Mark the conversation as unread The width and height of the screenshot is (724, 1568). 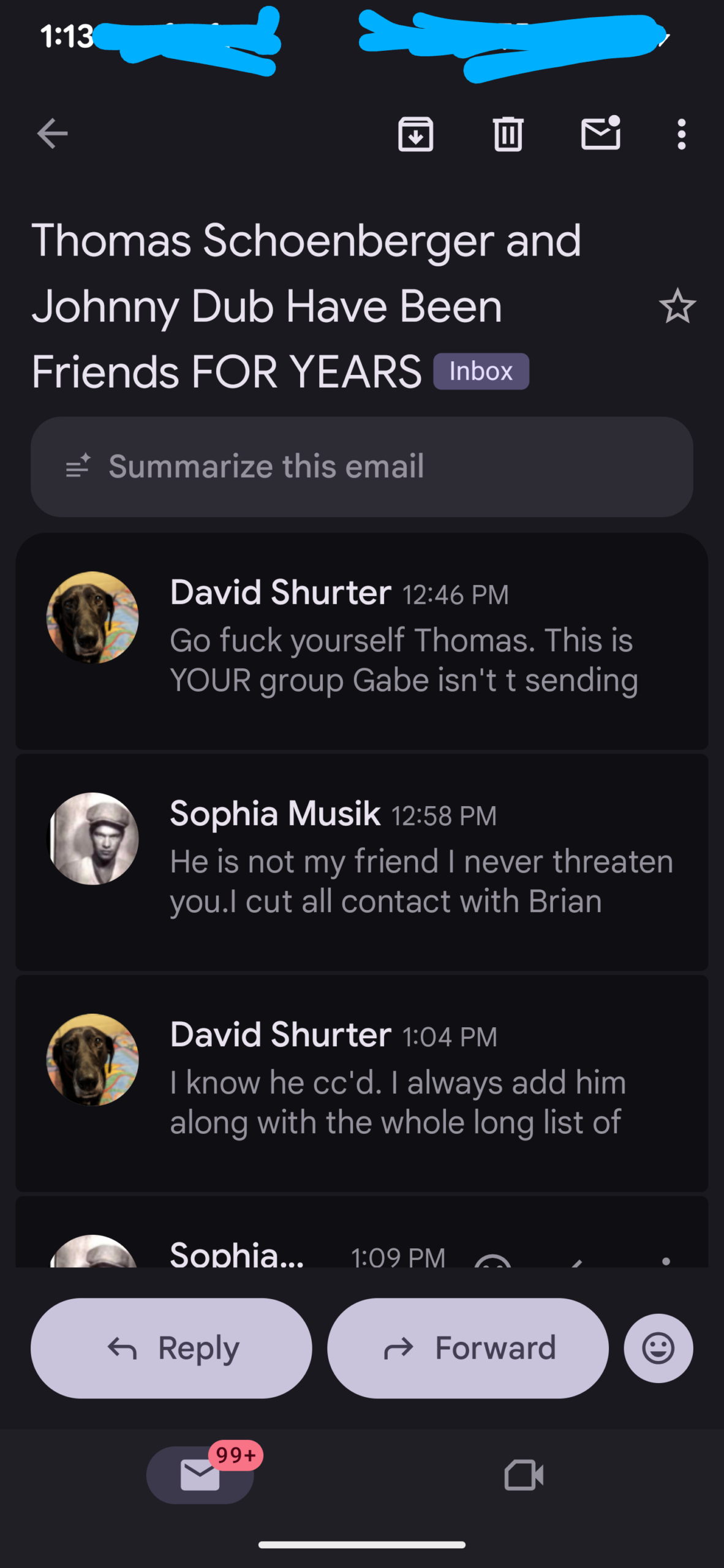(600, 134)
